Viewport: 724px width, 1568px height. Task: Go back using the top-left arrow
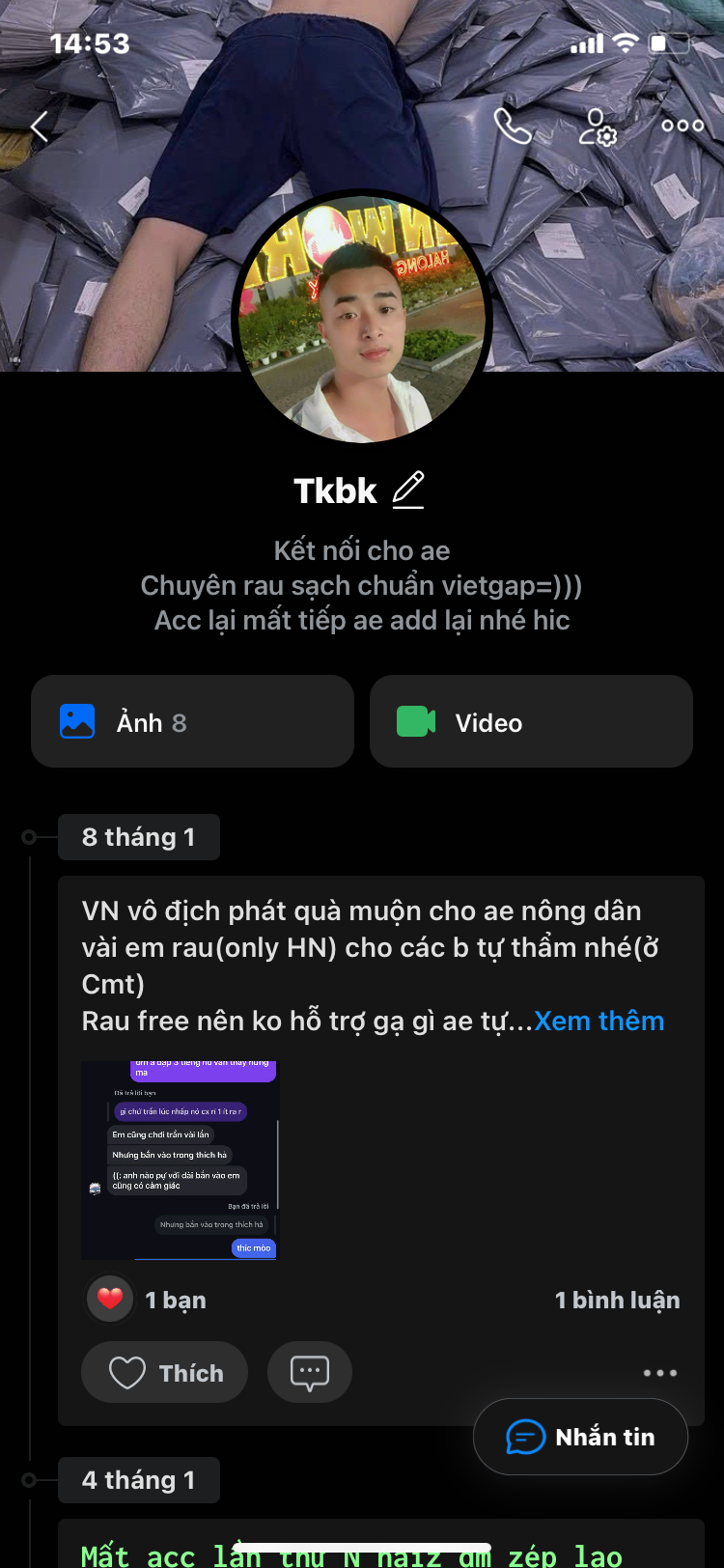[x=40, y=126]
